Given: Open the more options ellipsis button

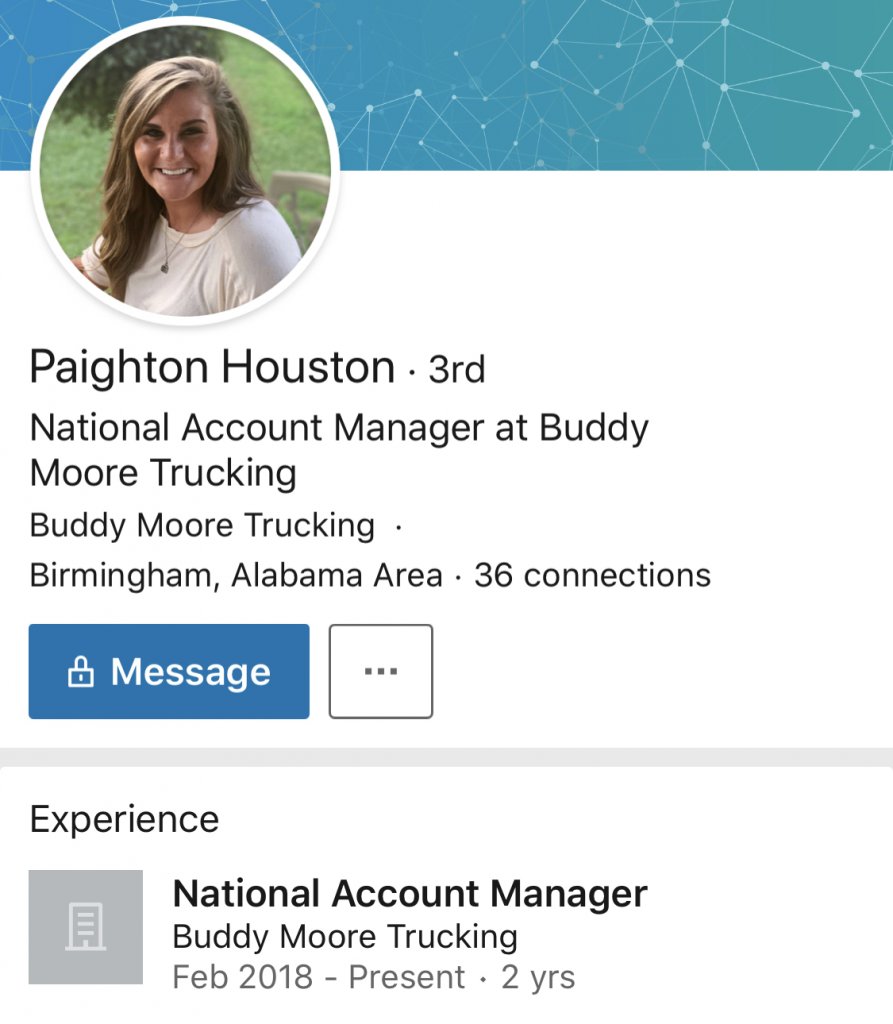Looking at the screenshot, I should coord(380,671).
